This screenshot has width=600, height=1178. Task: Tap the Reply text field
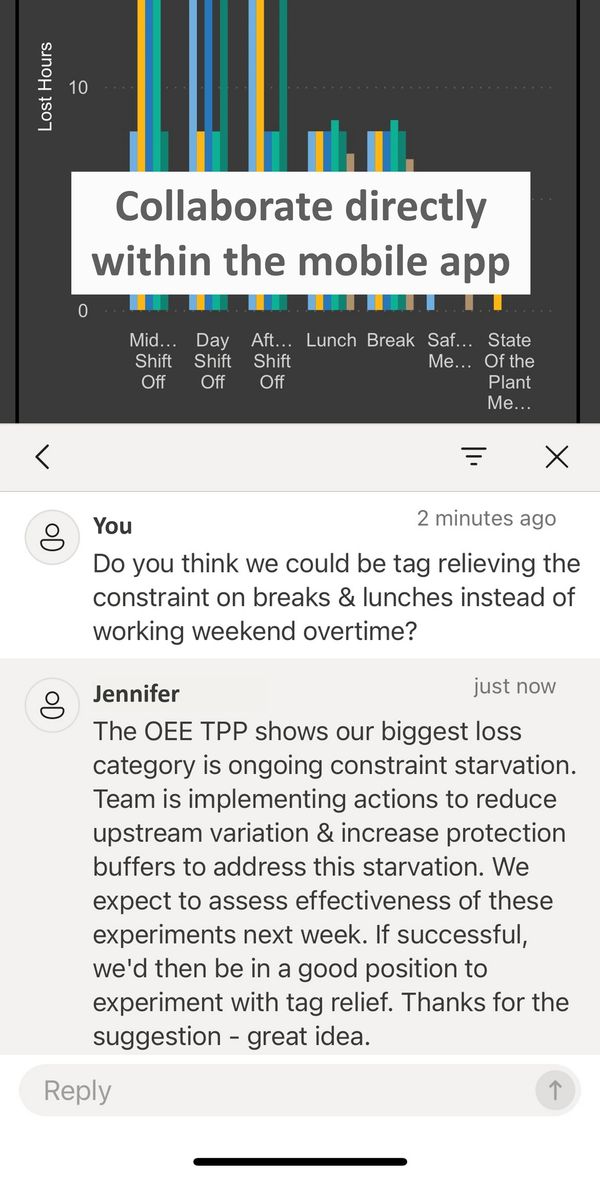pyautogui.click(x=270, y=1090)
